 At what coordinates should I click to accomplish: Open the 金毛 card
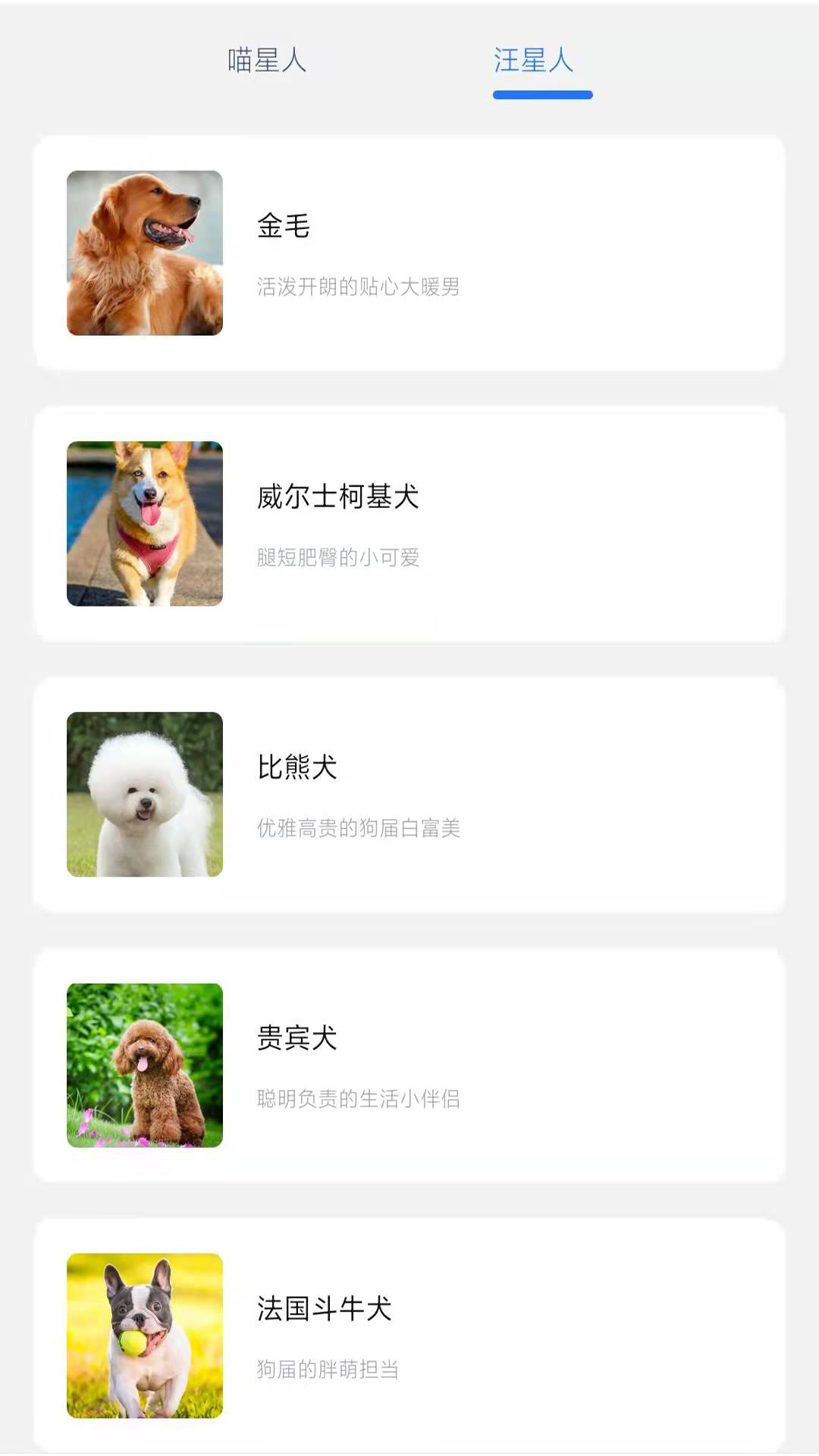point(409,253)
